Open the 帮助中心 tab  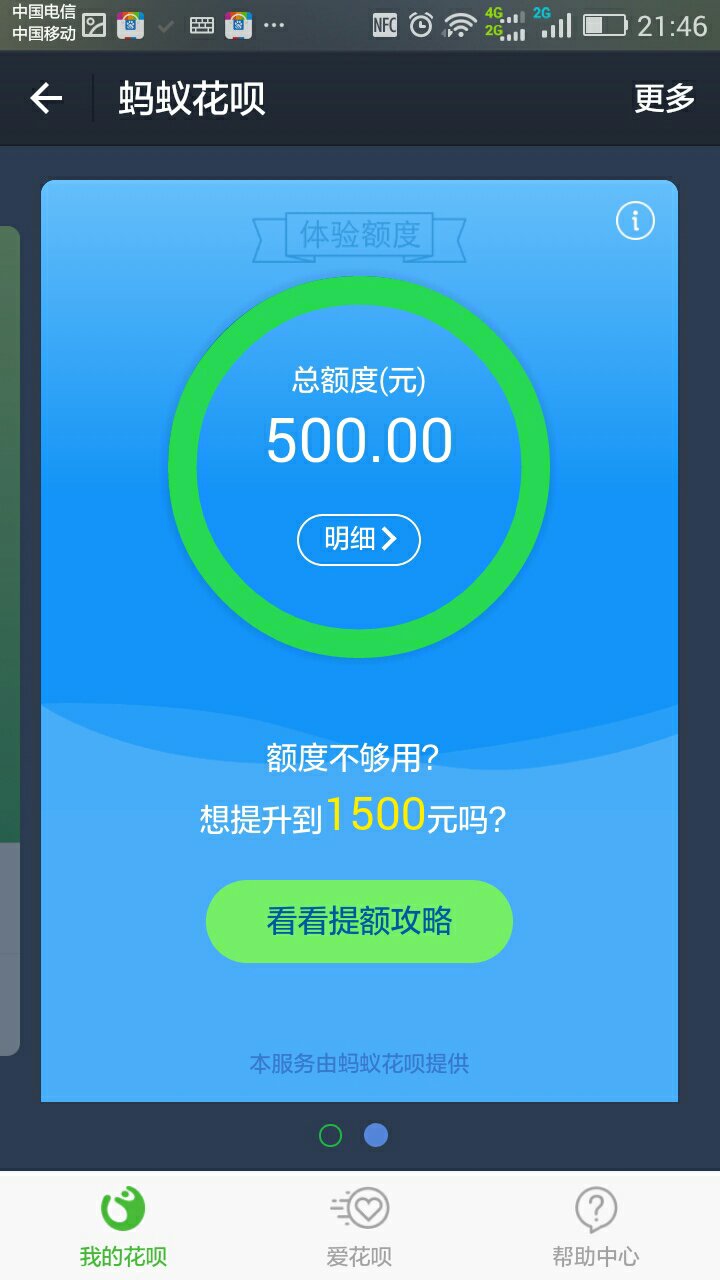(x=596, y=1227)
